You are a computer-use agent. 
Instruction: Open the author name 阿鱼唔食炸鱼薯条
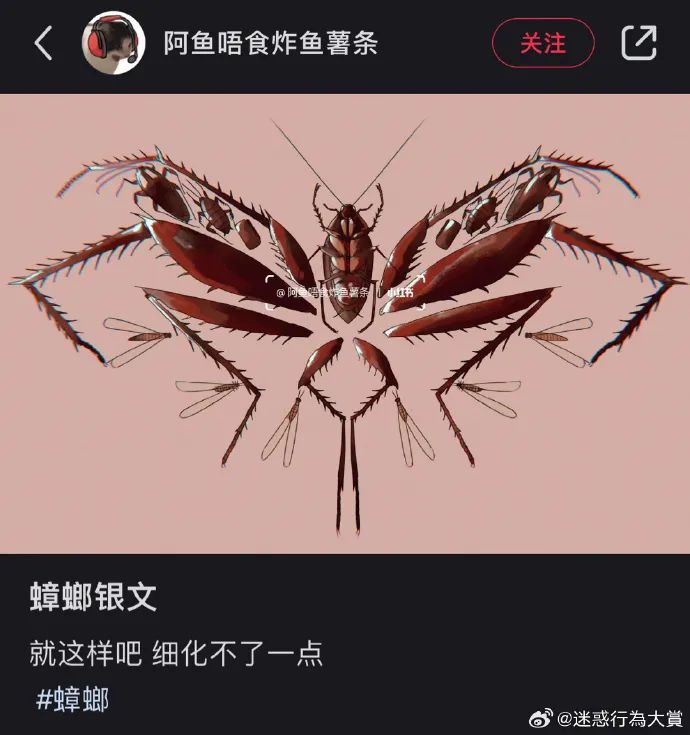(270, 43)
